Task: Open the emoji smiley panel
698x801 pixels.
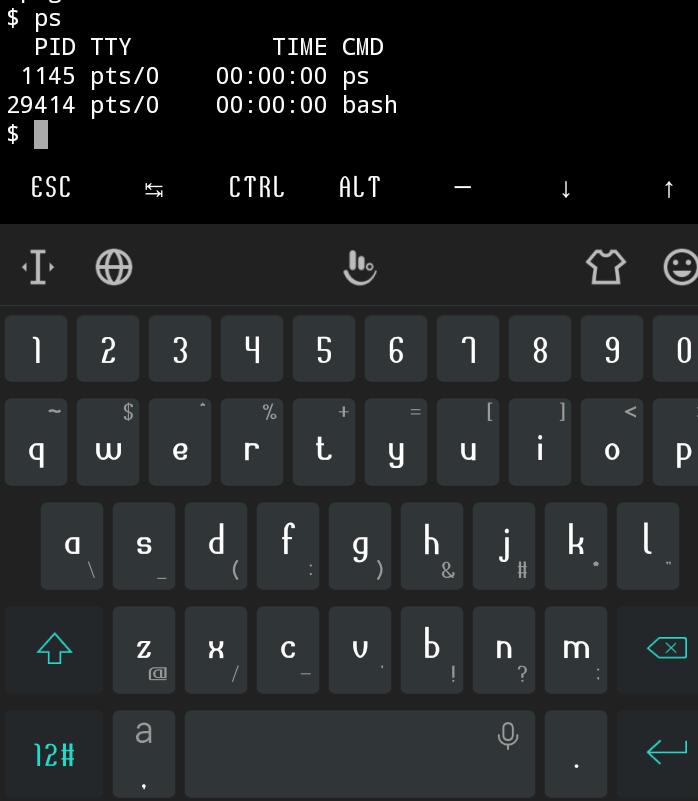Action: click(681, 267)
